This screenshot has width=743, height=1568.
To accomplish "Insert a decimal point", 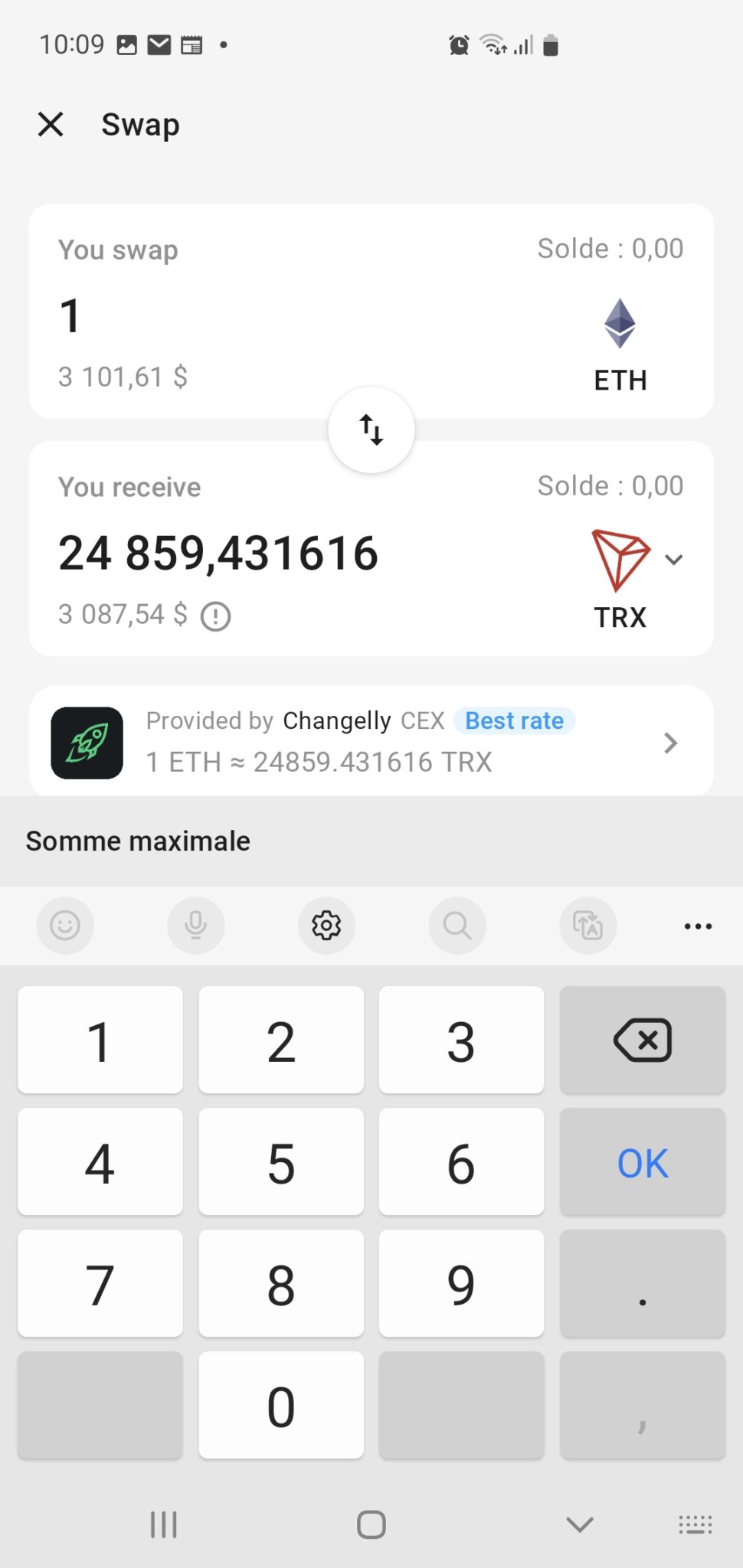I will tap(642, 1284).
